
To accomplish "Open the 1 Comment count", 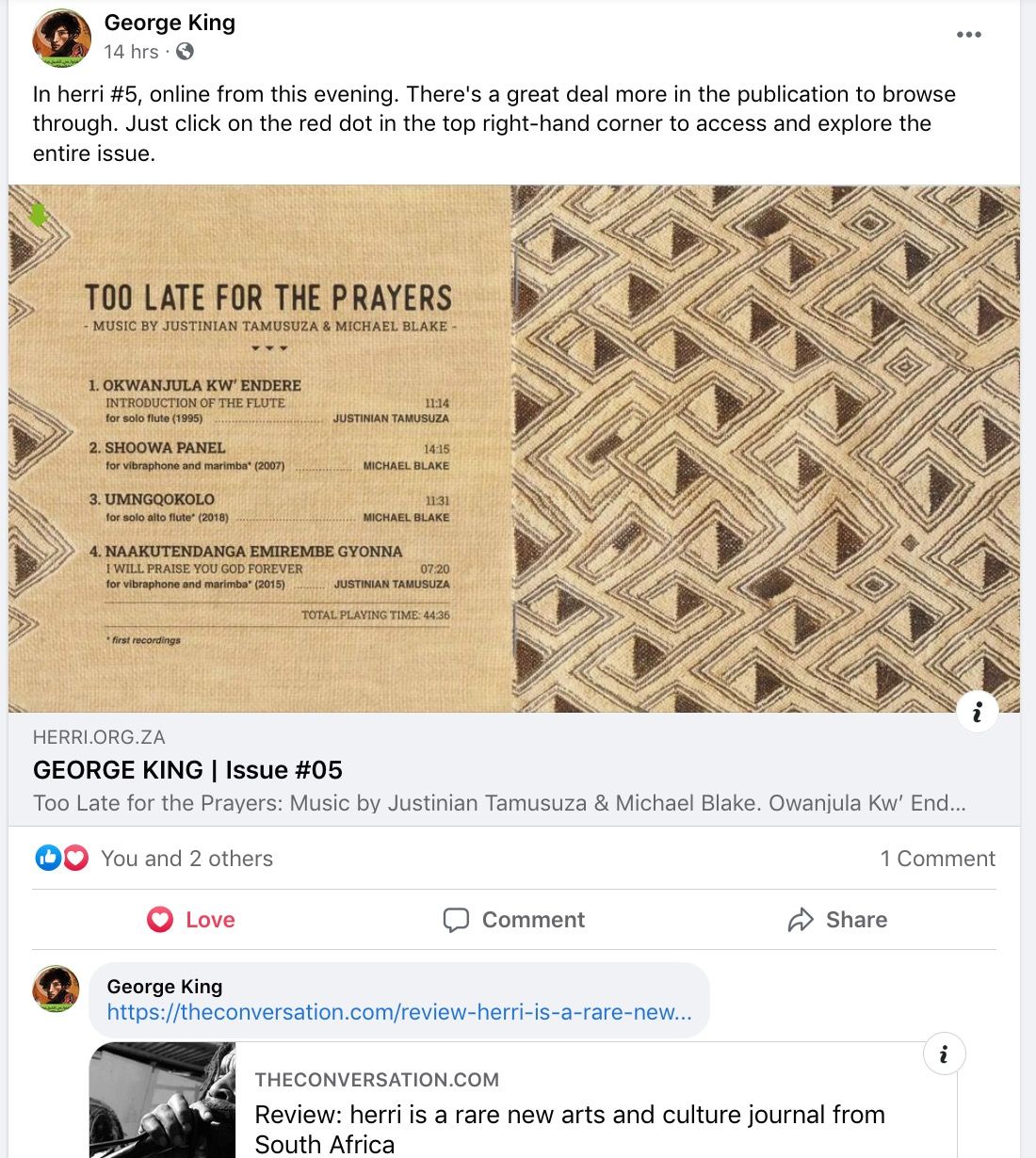I will pyautogui.click(x=937, y=859).
